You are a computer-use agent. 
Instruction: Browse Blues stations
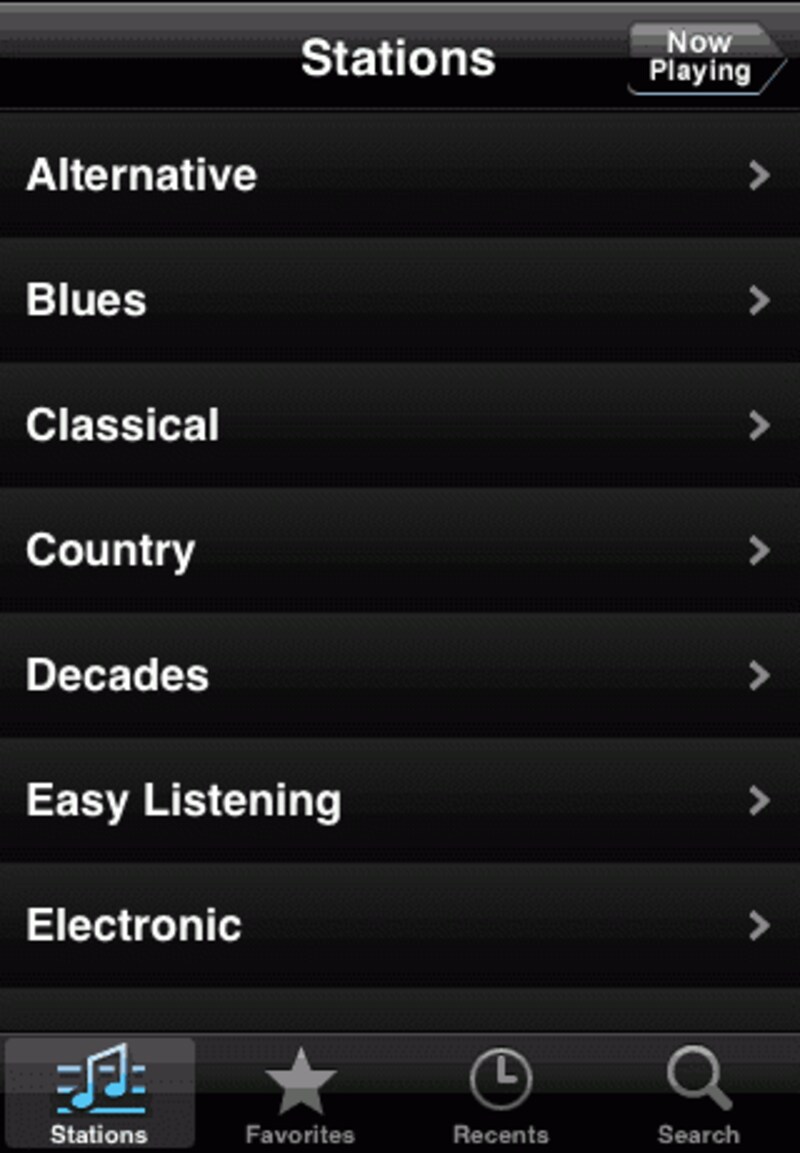pyautogui.click(x=400, y=300)
